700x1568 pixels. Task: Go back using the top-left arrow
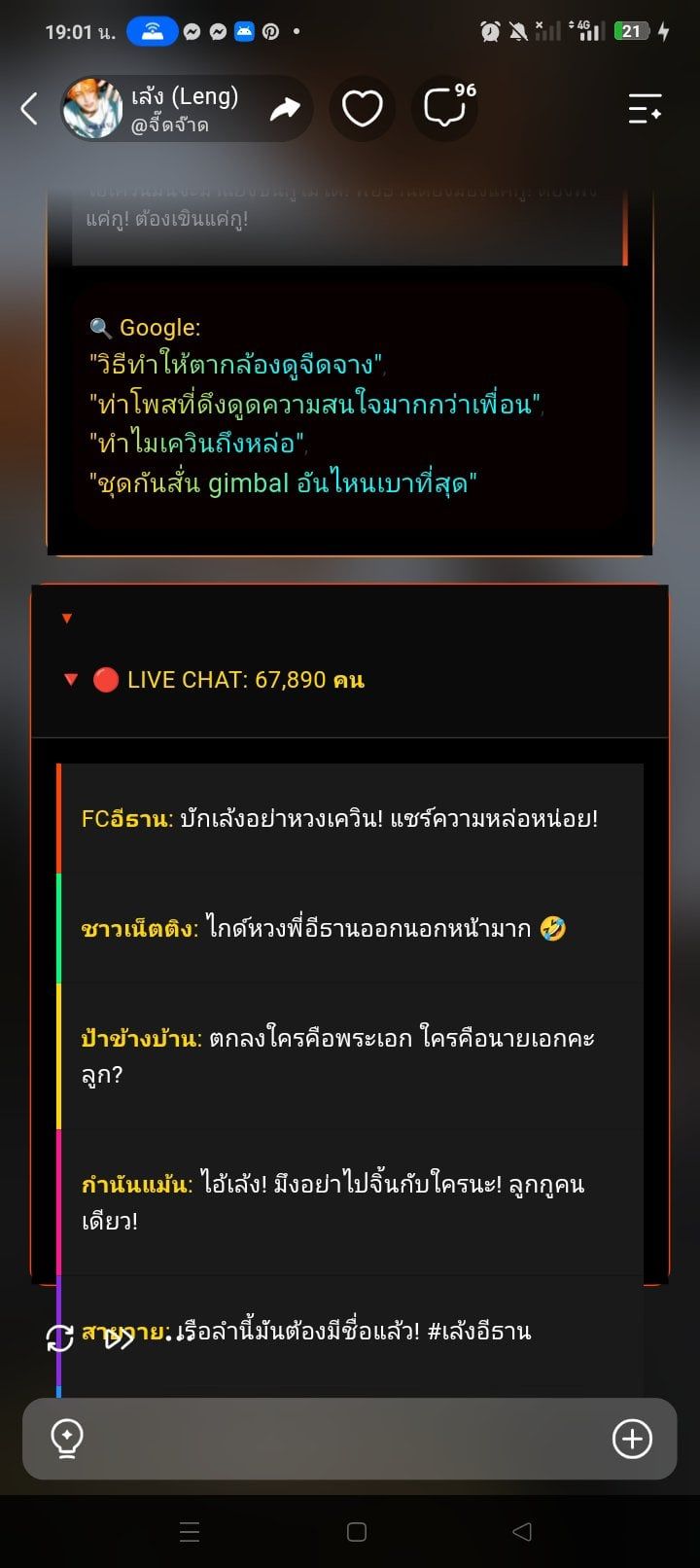[x=29, y=109]
